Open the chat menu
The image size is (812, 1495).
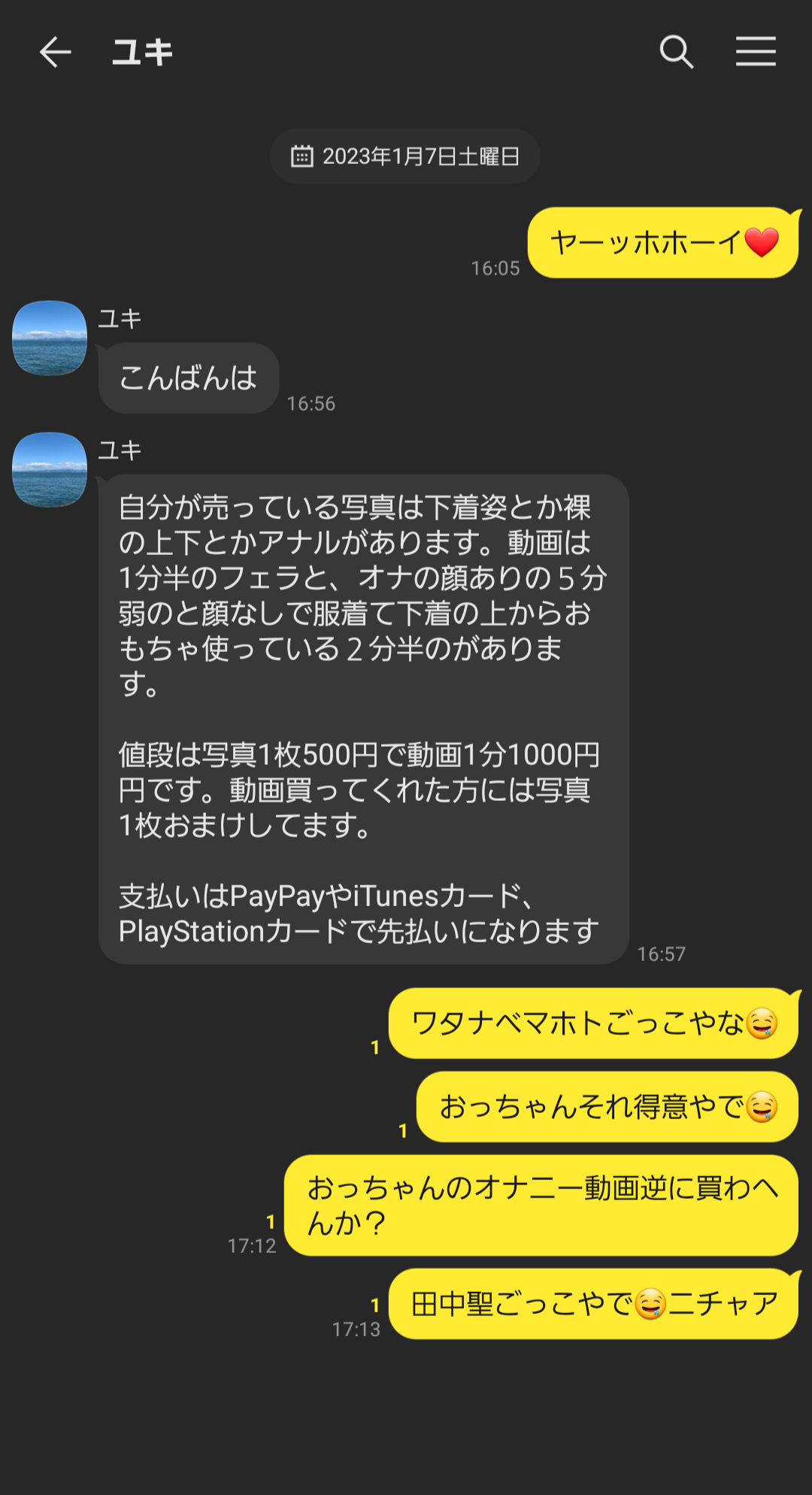755,52
